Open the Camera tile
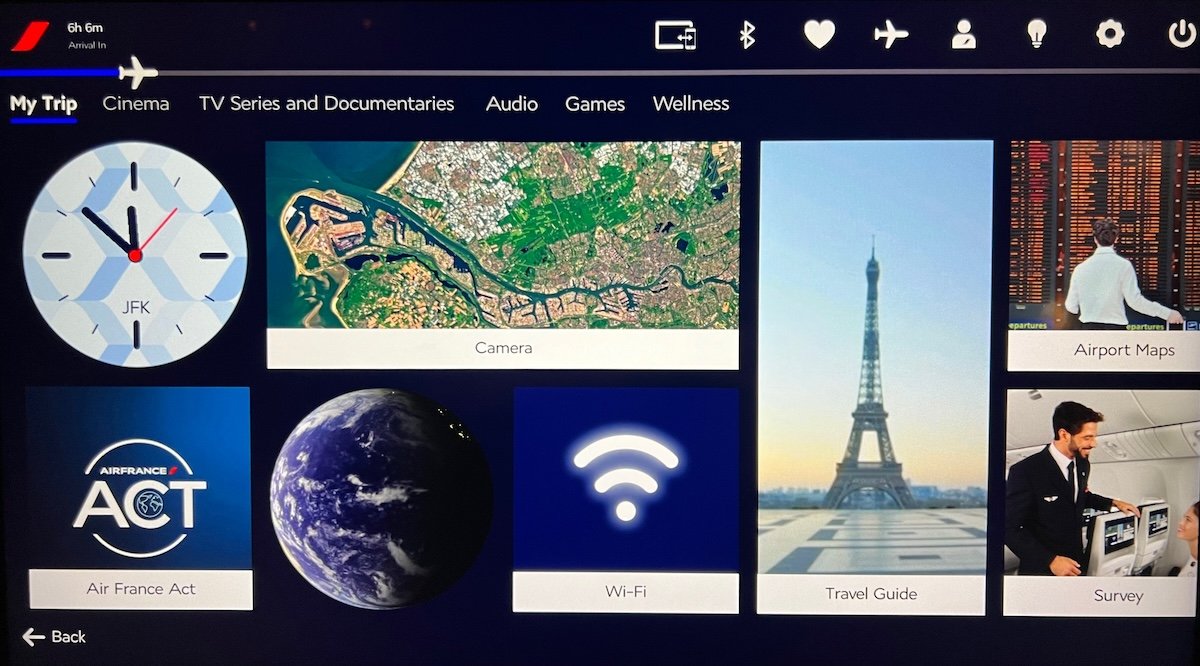The height and width of the screenshot is (666, 1200). (503, 255)
